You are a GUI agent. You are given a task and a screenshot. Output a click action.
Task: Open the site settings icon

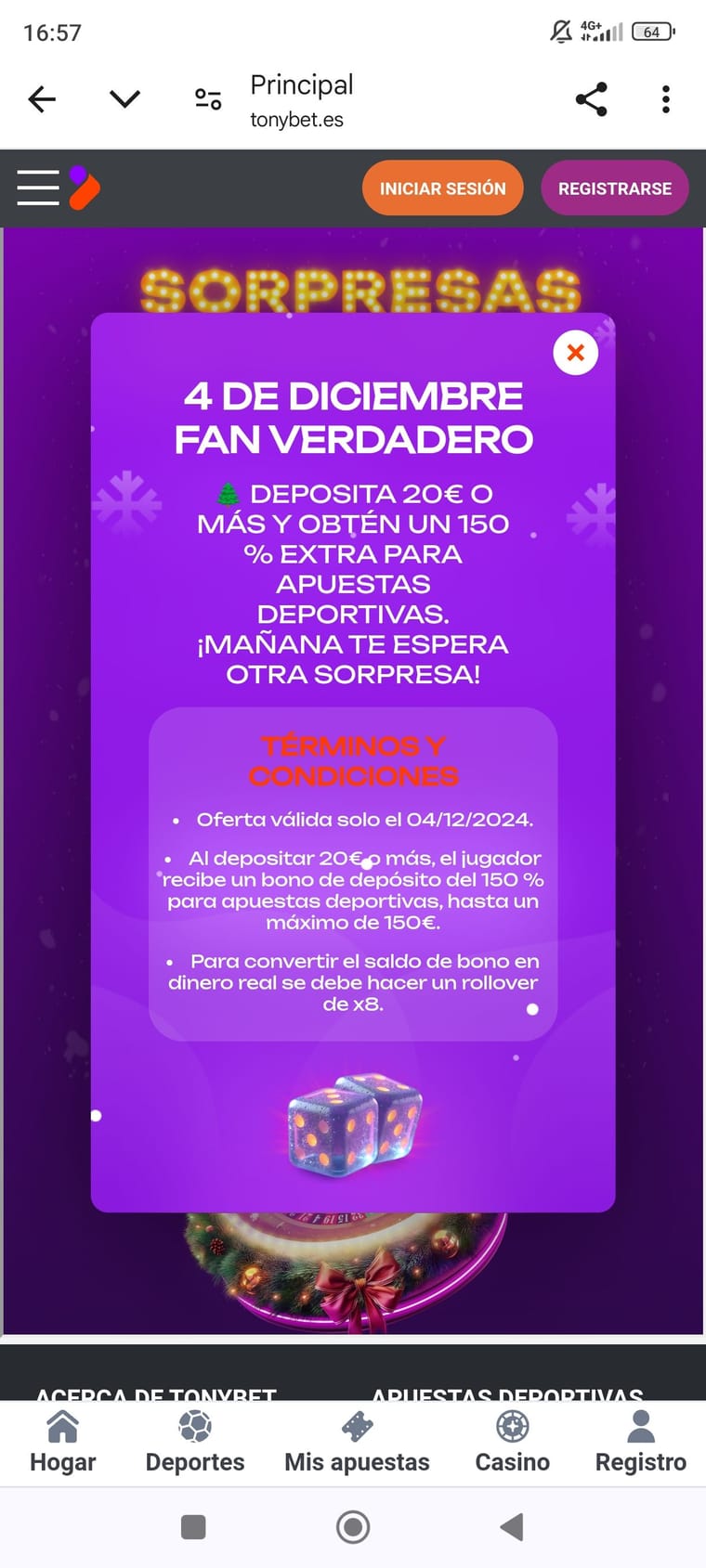[208, 99]
